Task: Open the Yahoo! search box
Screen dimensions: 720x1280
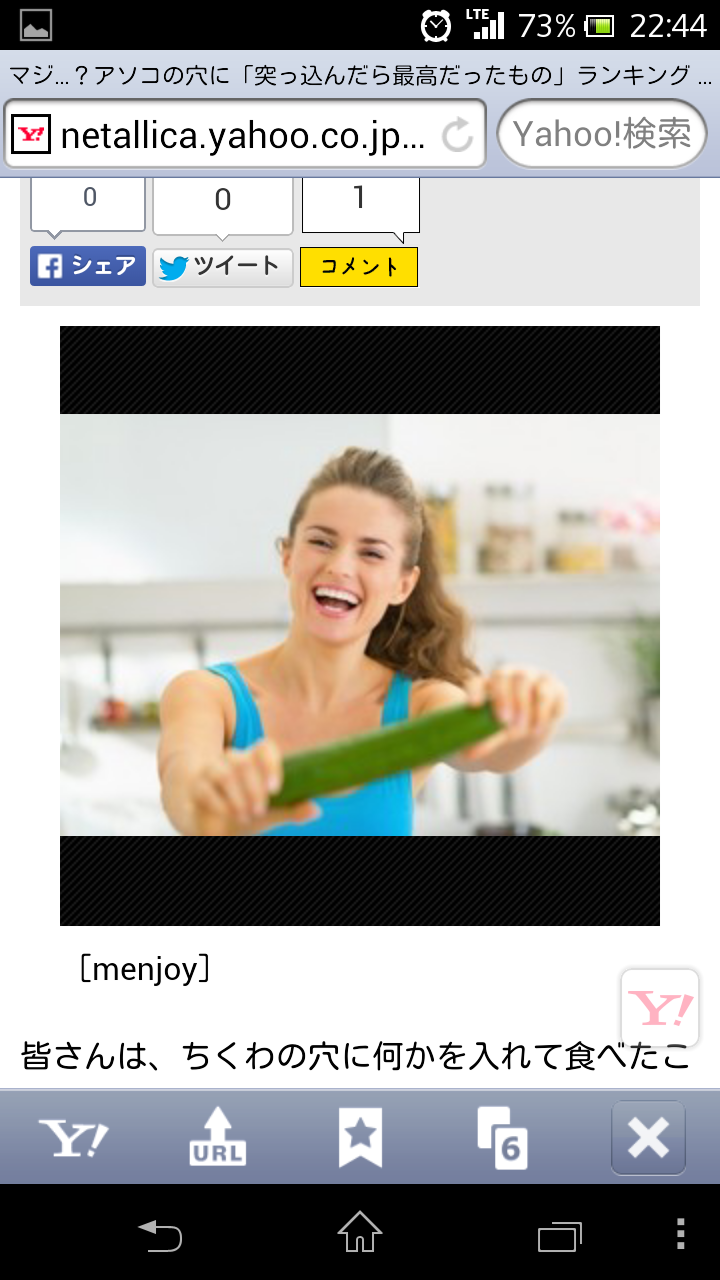Action: coord(602,134)
